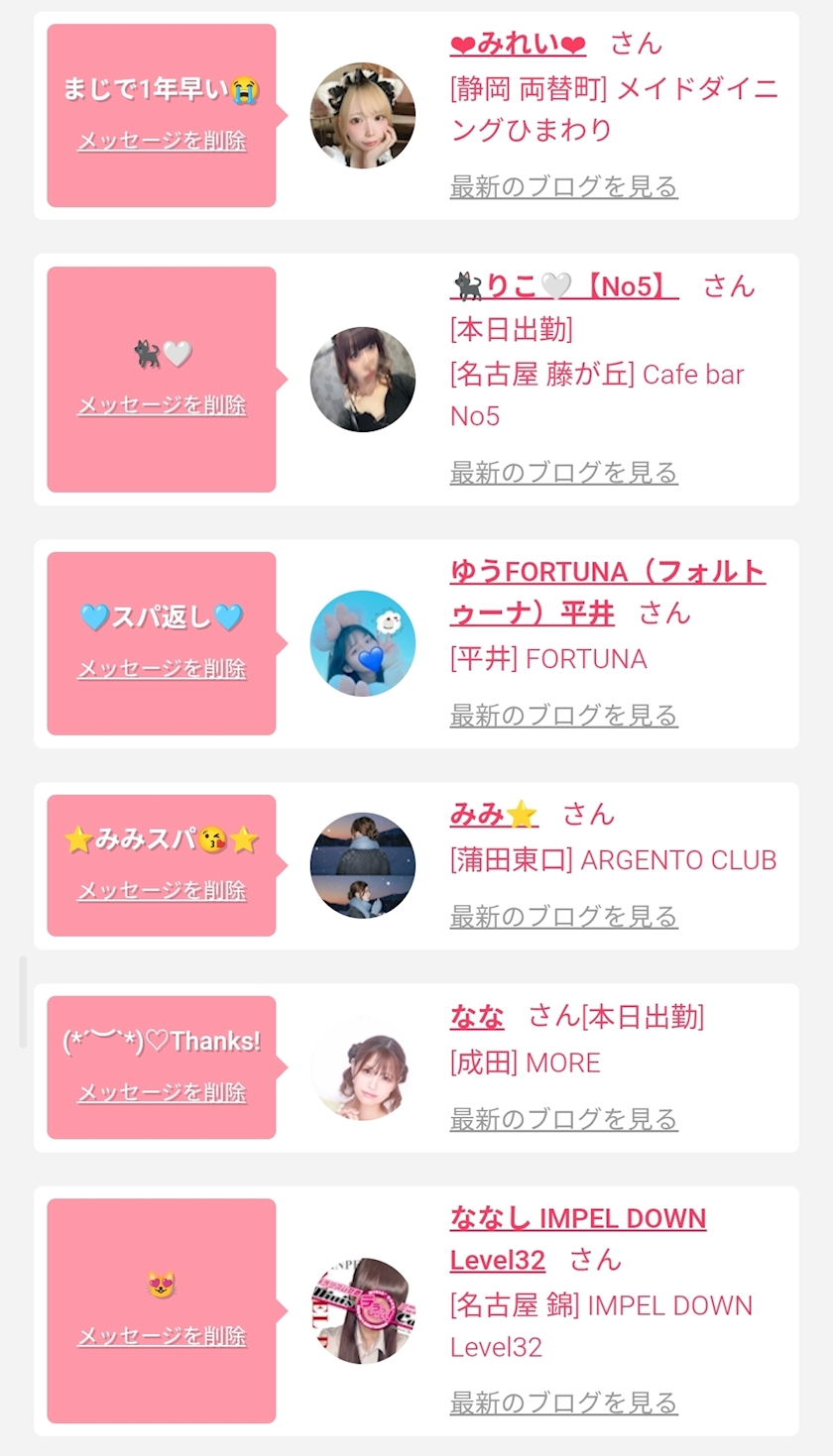Viewport: 833px width, 1456px height.
Task: View みれい's latest blog
Action: pos(563,186)
